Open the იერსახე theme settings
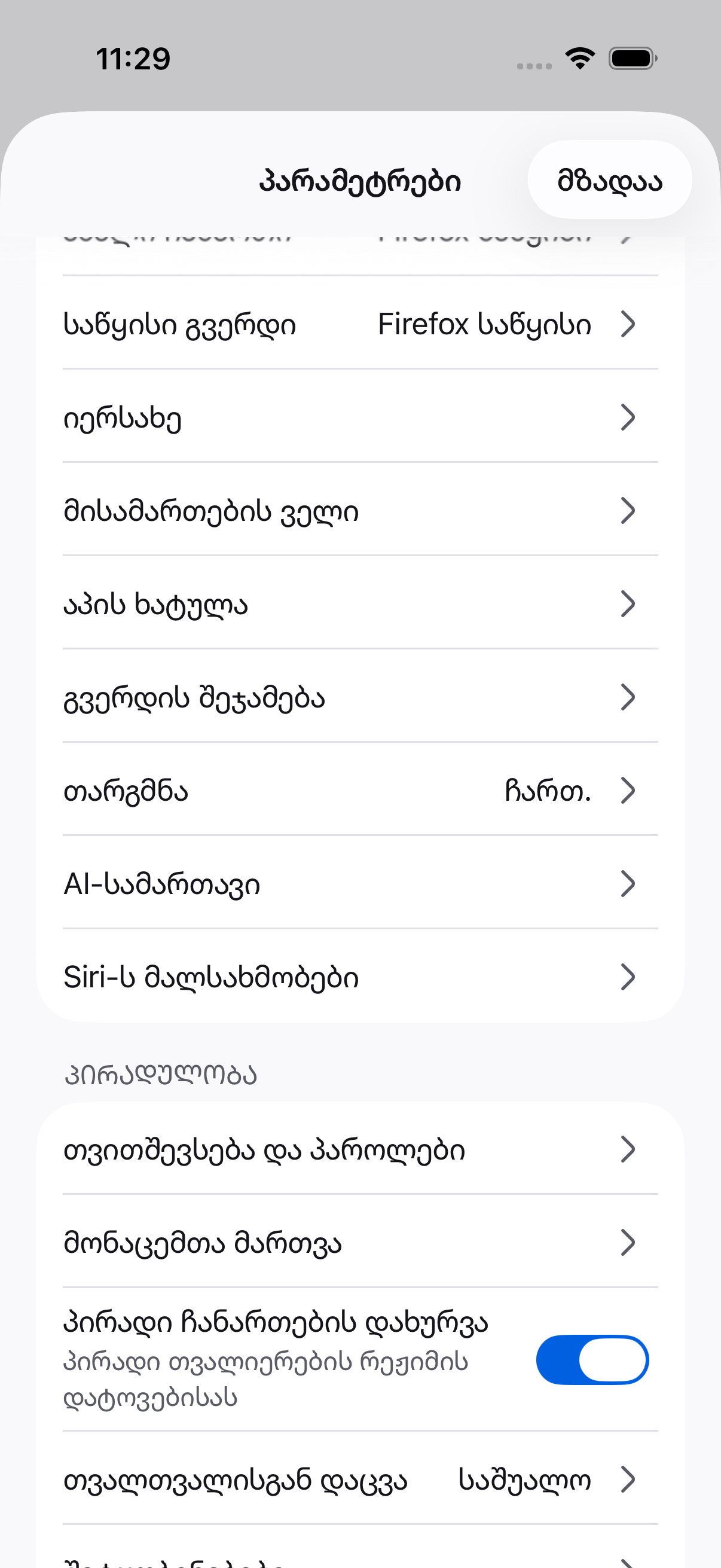 [x=360, y=417]
